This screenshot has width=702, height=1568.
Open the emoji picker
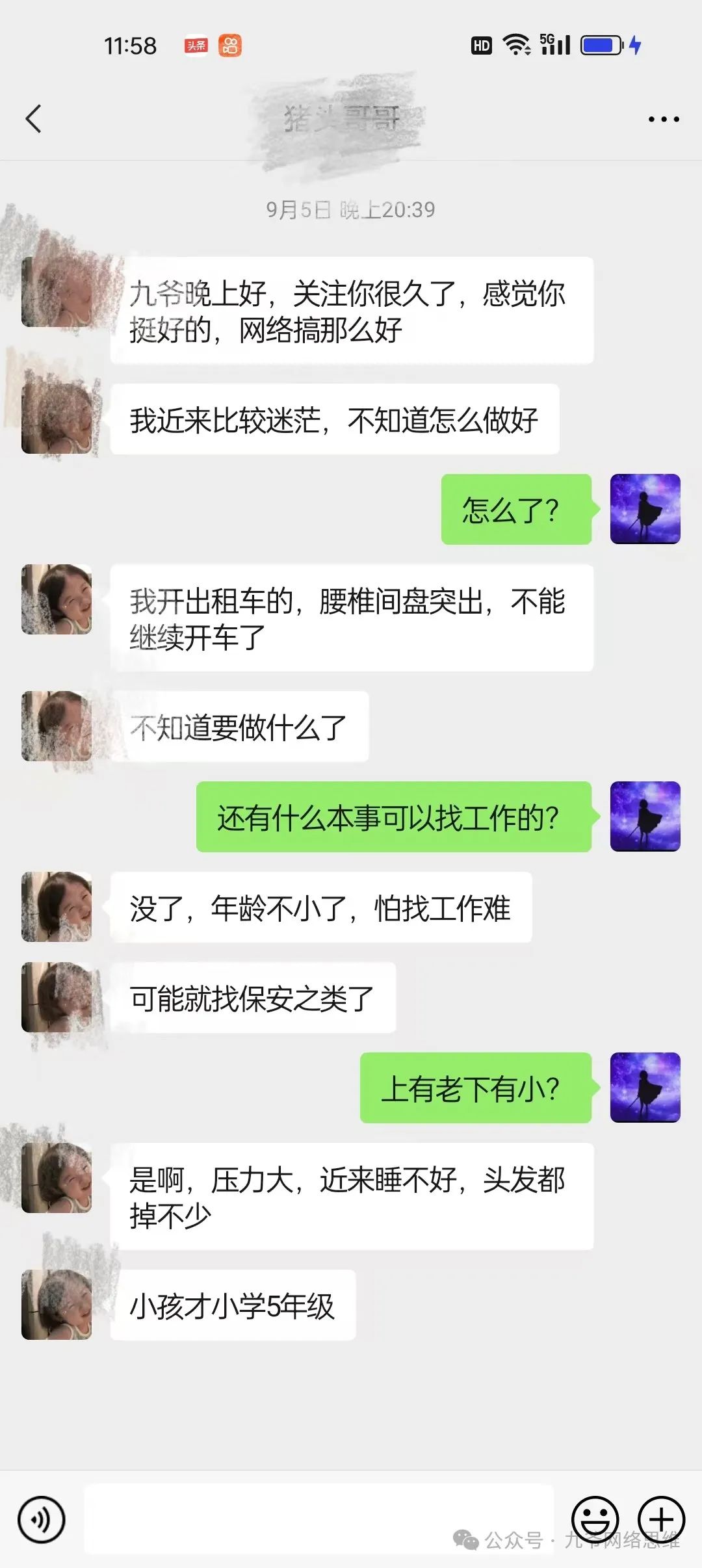point(595,1520)
